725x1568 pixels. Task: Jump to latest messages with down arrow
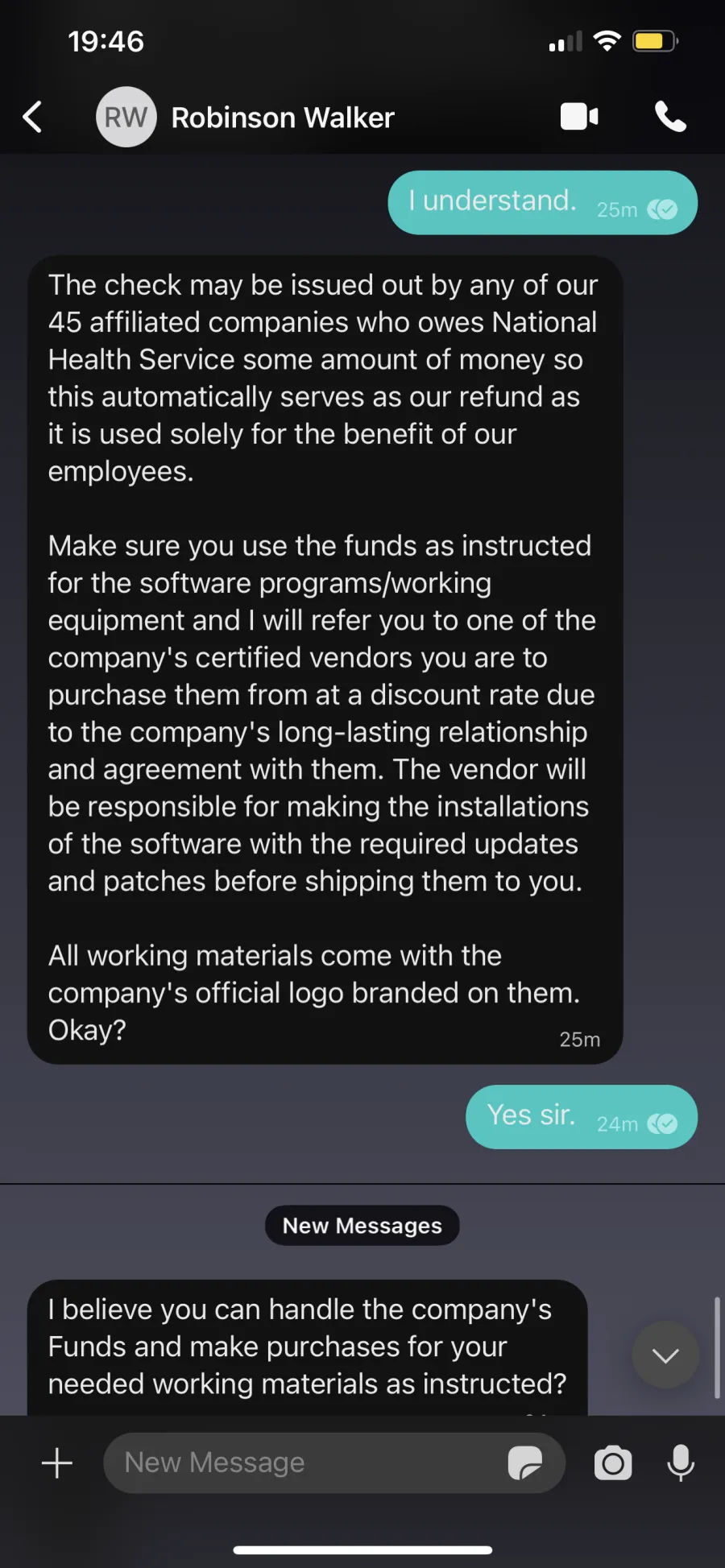[x=665, y=1355]
